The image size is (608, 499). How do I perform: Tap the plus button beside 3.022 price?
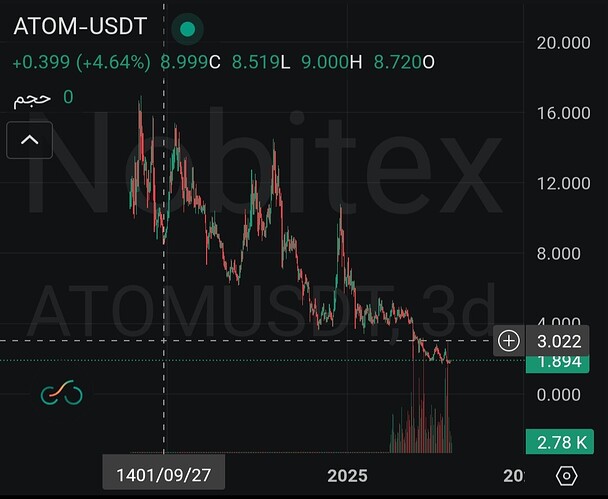click(x=509, y=341)
